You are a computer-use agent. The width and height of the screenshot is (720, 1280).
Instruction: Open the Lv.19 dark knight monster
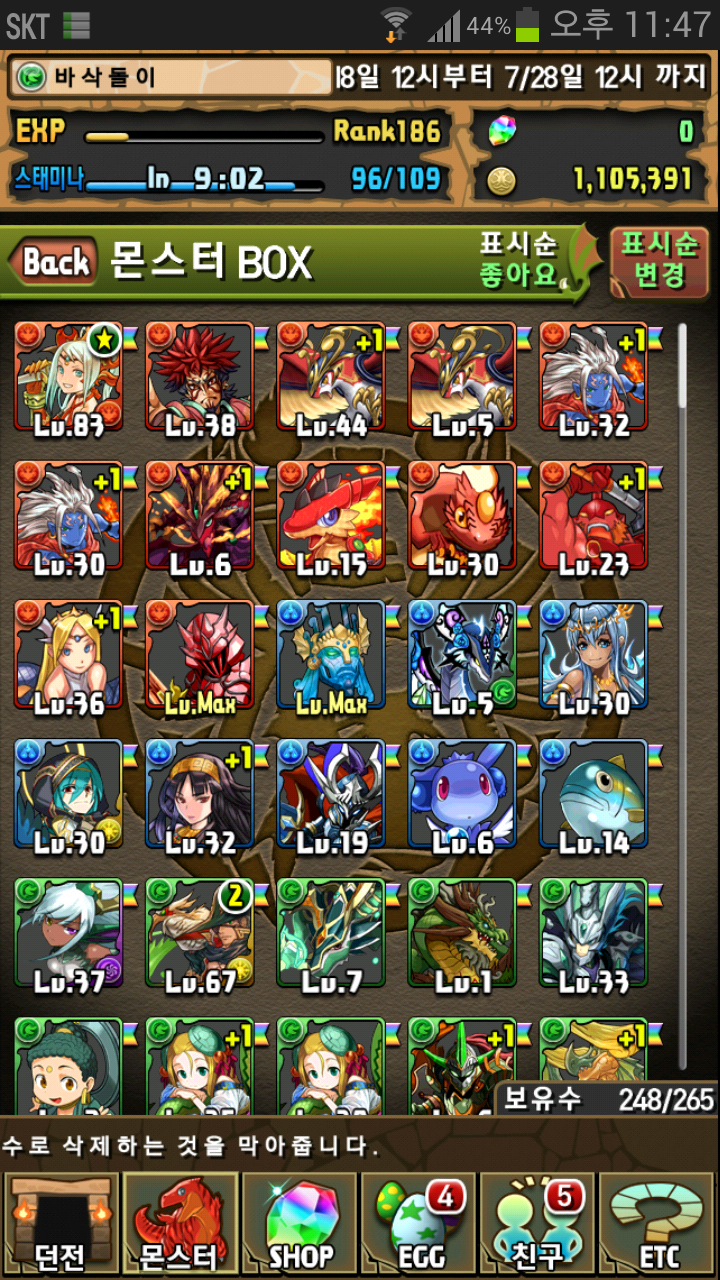[x=331, y=794]
